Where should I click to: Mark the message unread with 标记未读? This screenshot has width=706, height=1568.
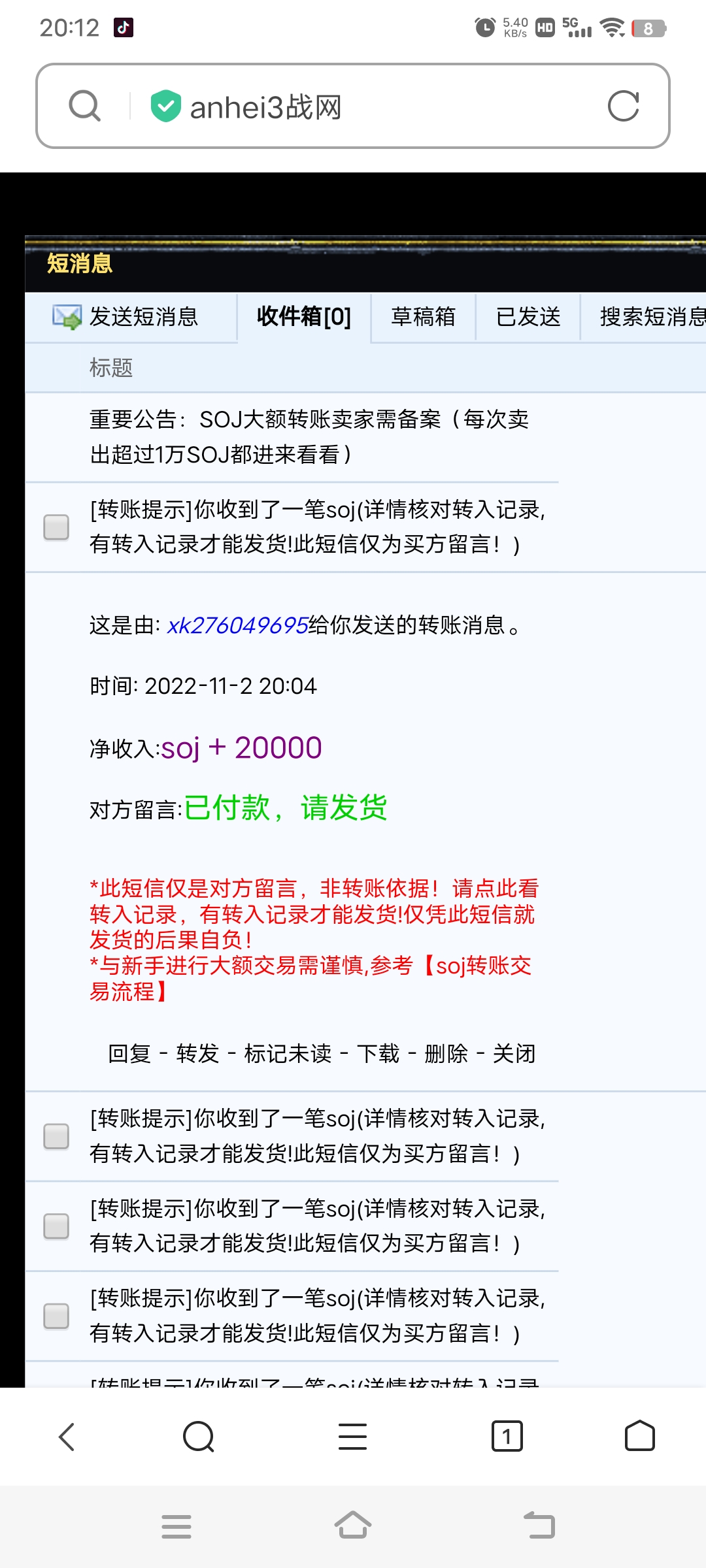point(288,1054)
